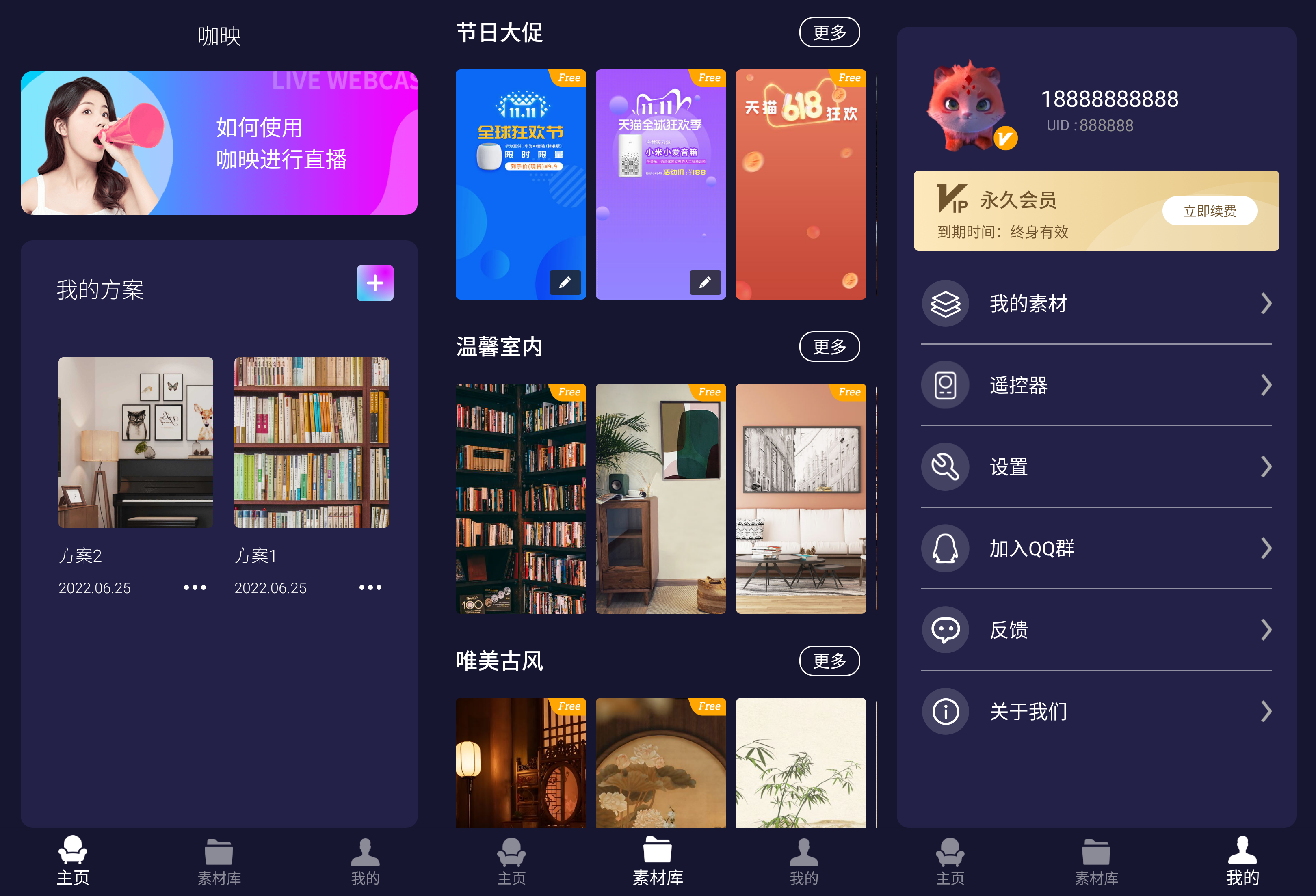Image resolution: width=1316 pixels, height=896 pixels.
Task: Go to 设置
Action: 1096,467
